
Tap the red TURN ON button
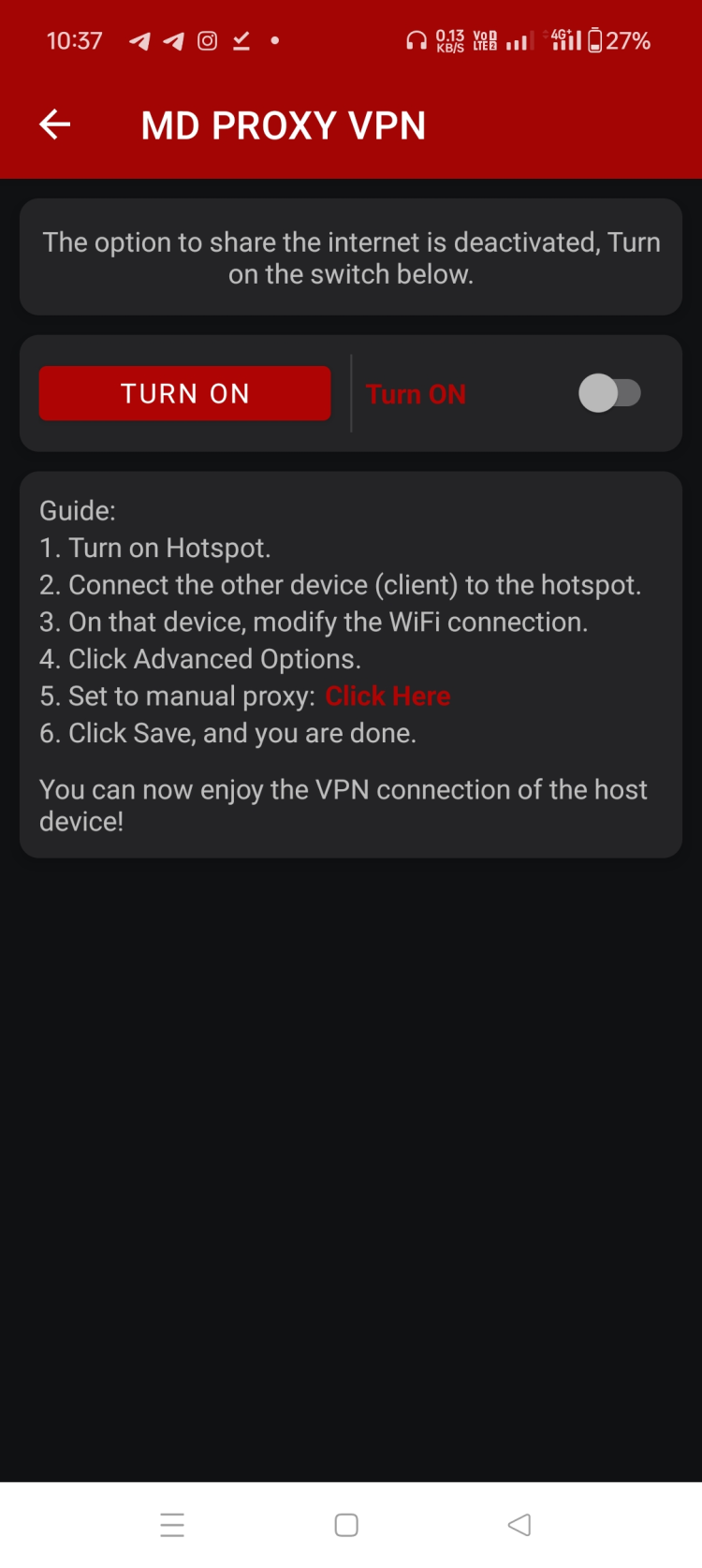(185, 393)
